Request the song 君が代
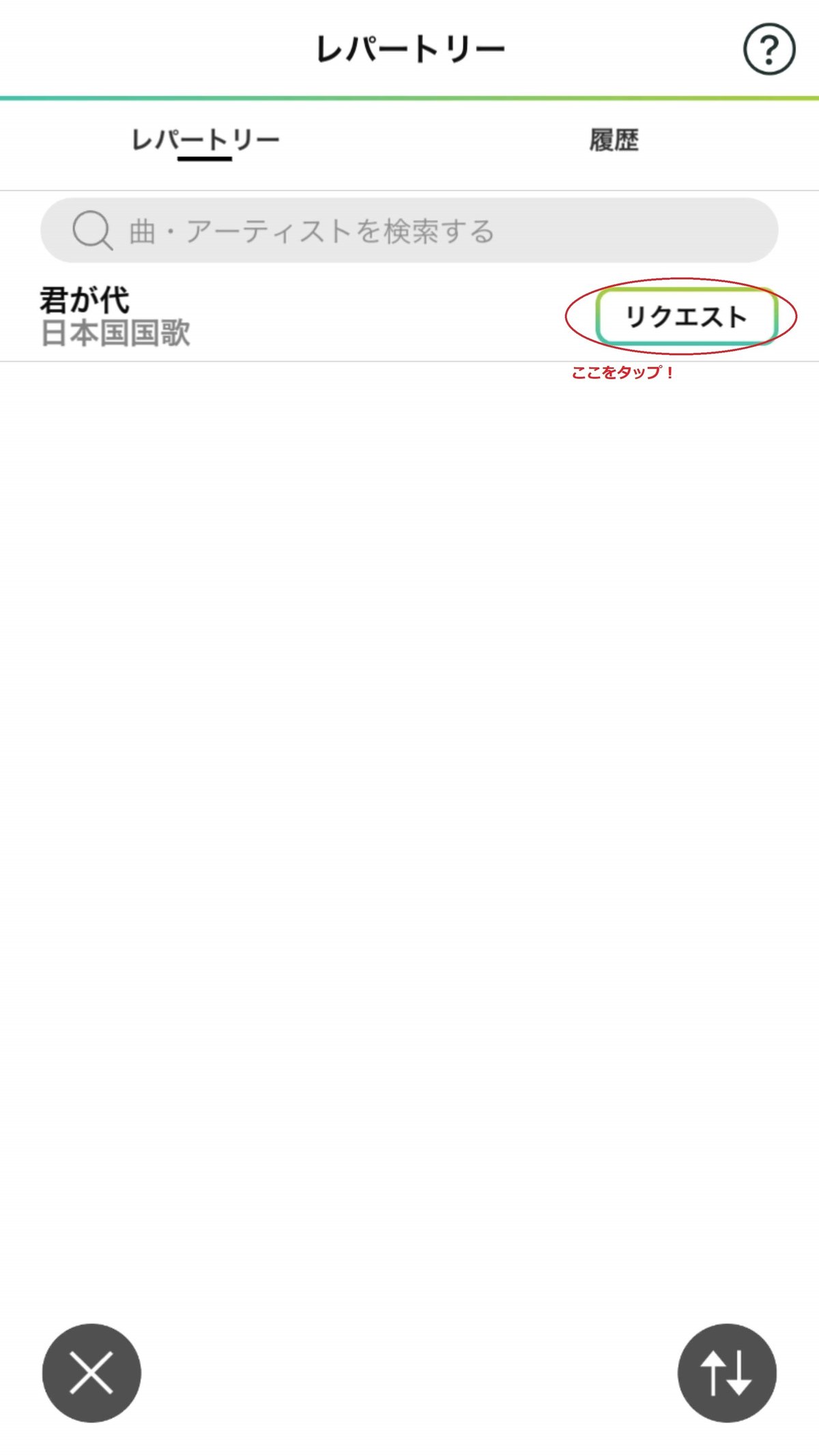The width and height of the screenshot is (819, 1456). pos(687,317)
